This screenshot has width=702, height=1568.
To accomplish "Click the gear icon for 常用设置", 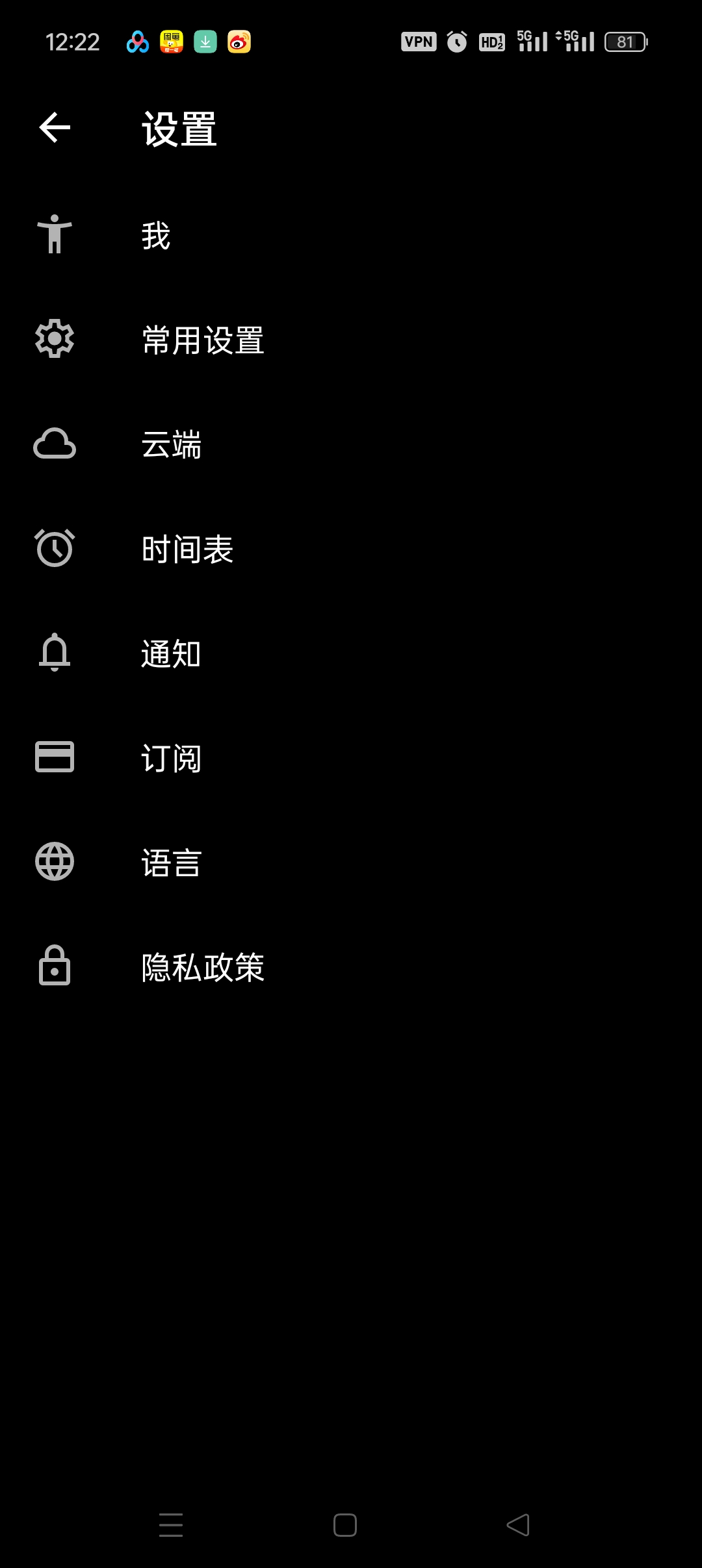I will [55, 340].
